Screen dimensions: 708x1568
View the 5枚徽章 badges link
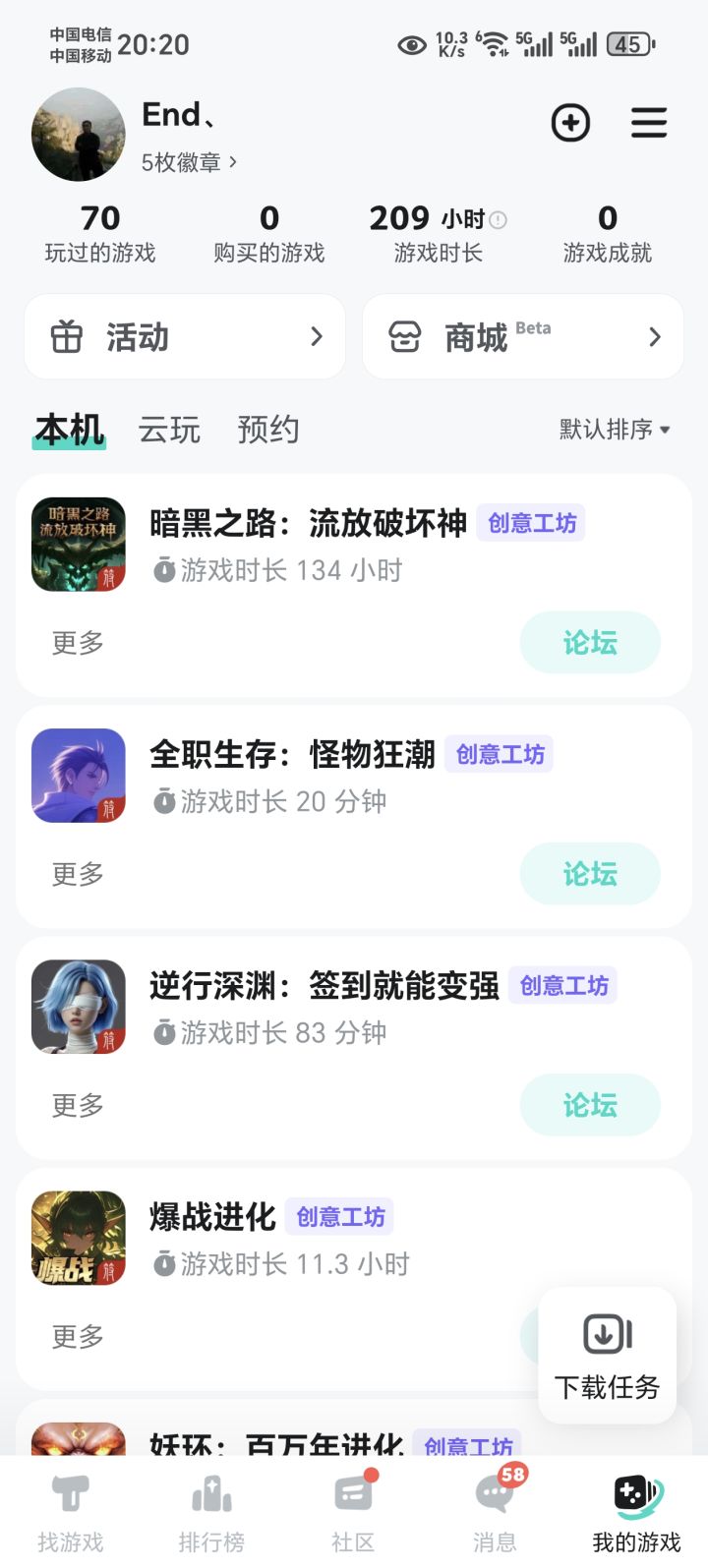[x=189, y=162]
